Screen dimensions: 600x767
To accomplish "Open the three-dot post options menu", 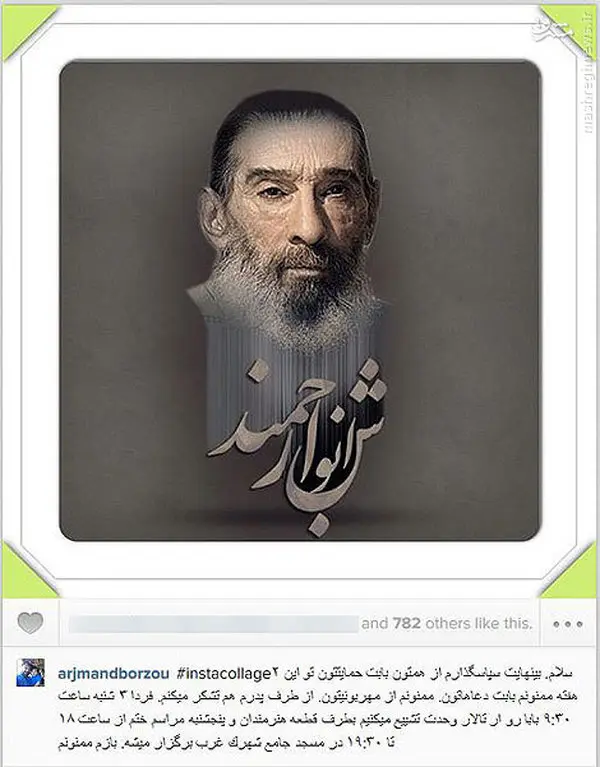I will [566, 623].
